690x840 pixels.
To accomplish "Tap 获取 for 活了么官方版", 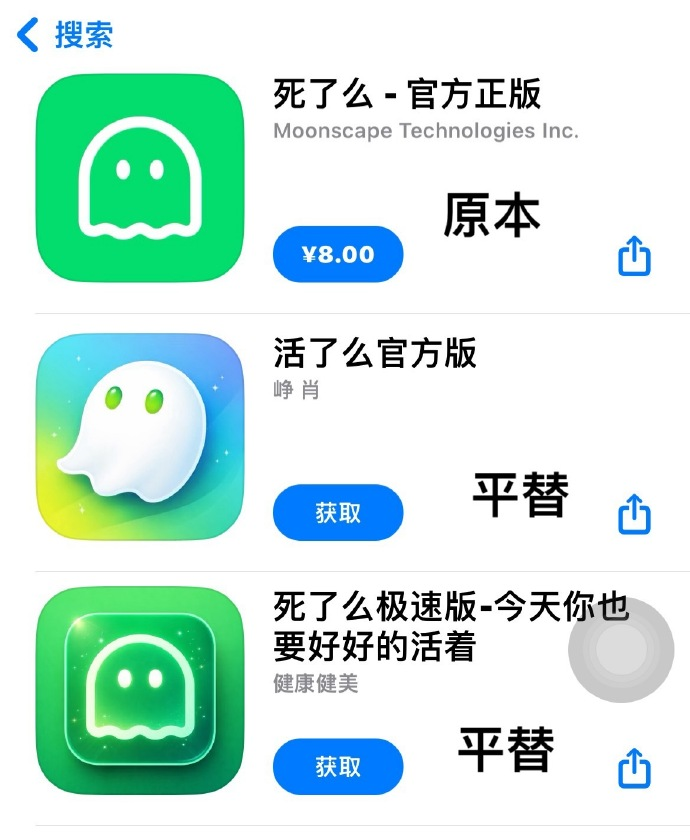I will pyautogui.click(x=338, y=513).
